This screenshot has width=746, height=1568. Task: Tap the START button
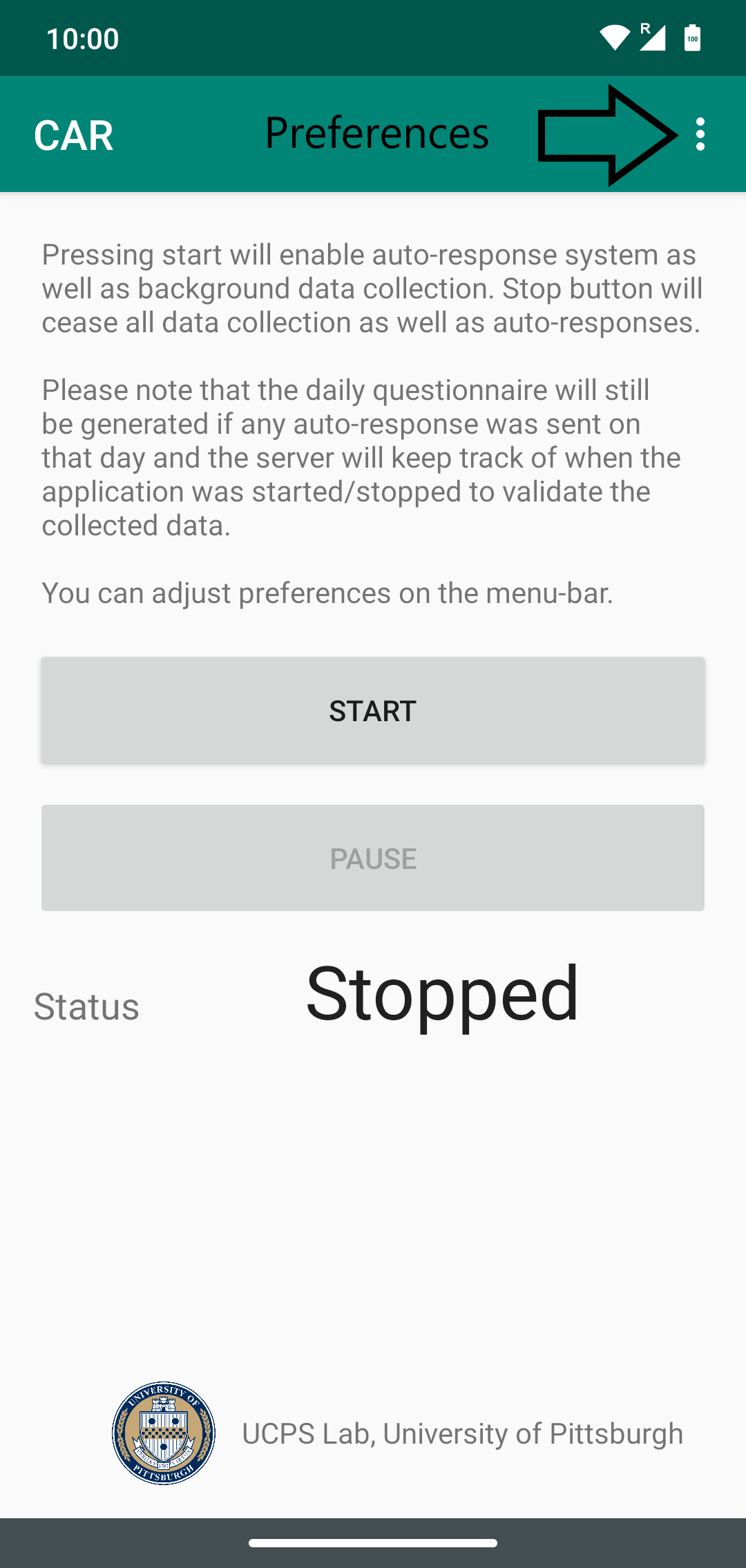click(373, 710)
